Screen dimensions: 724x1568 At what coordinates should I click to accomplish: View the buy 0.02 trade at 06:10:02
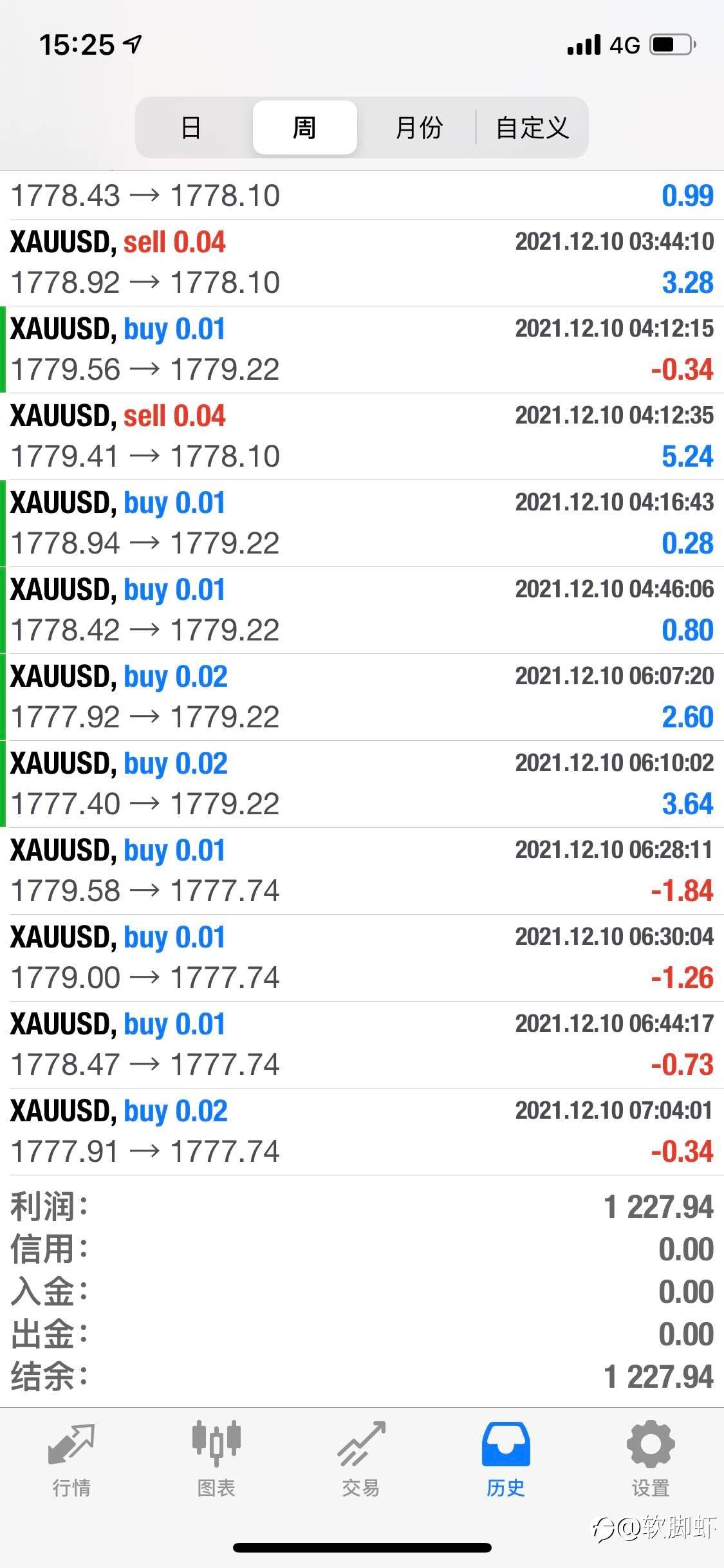point(362,784)
